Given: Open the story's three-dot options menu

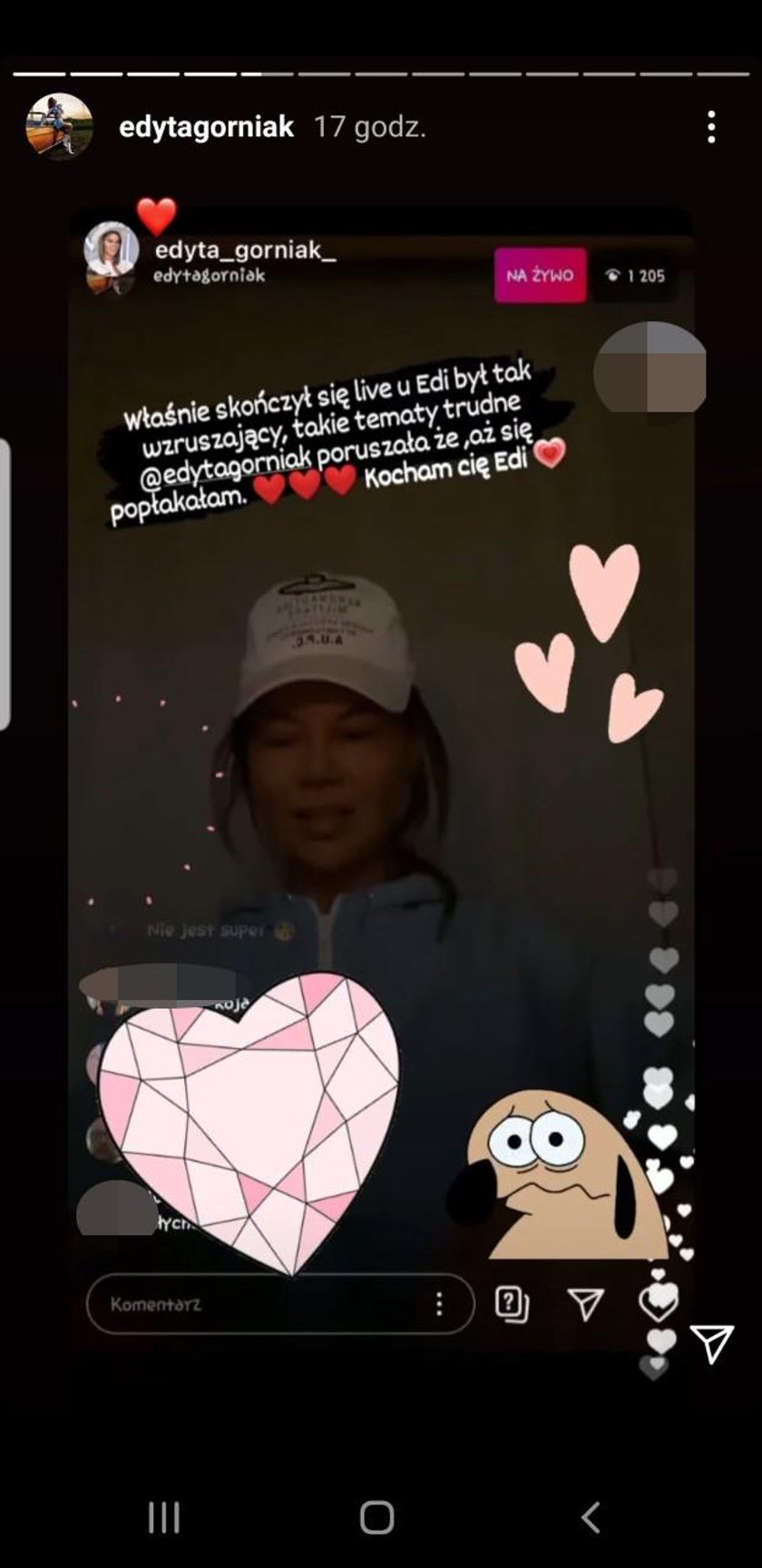Looking at the screenshot, I should (711, 127).
